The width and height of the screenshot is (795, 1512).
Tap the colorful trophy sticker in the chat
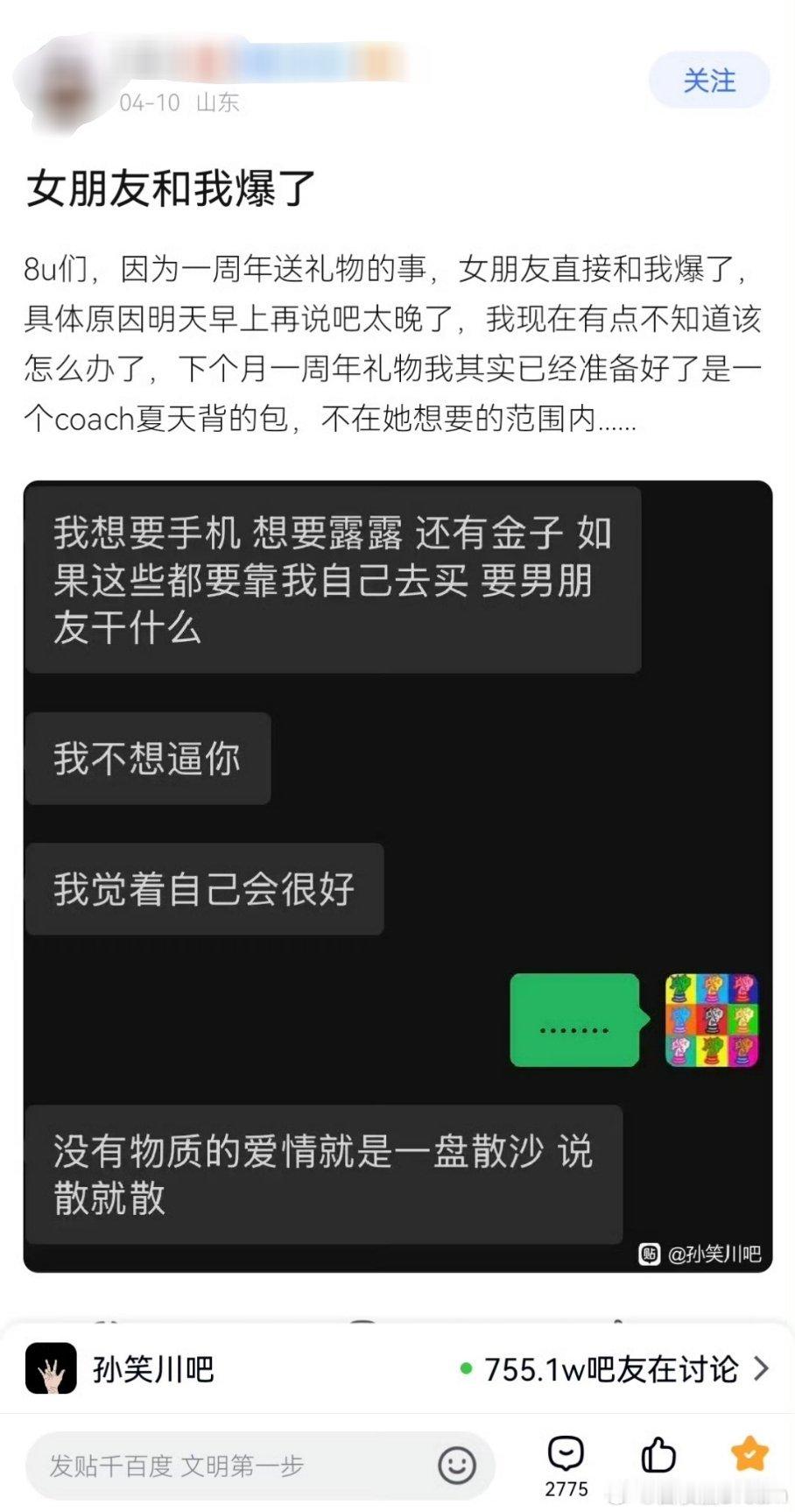click(x=712, y=1021)
